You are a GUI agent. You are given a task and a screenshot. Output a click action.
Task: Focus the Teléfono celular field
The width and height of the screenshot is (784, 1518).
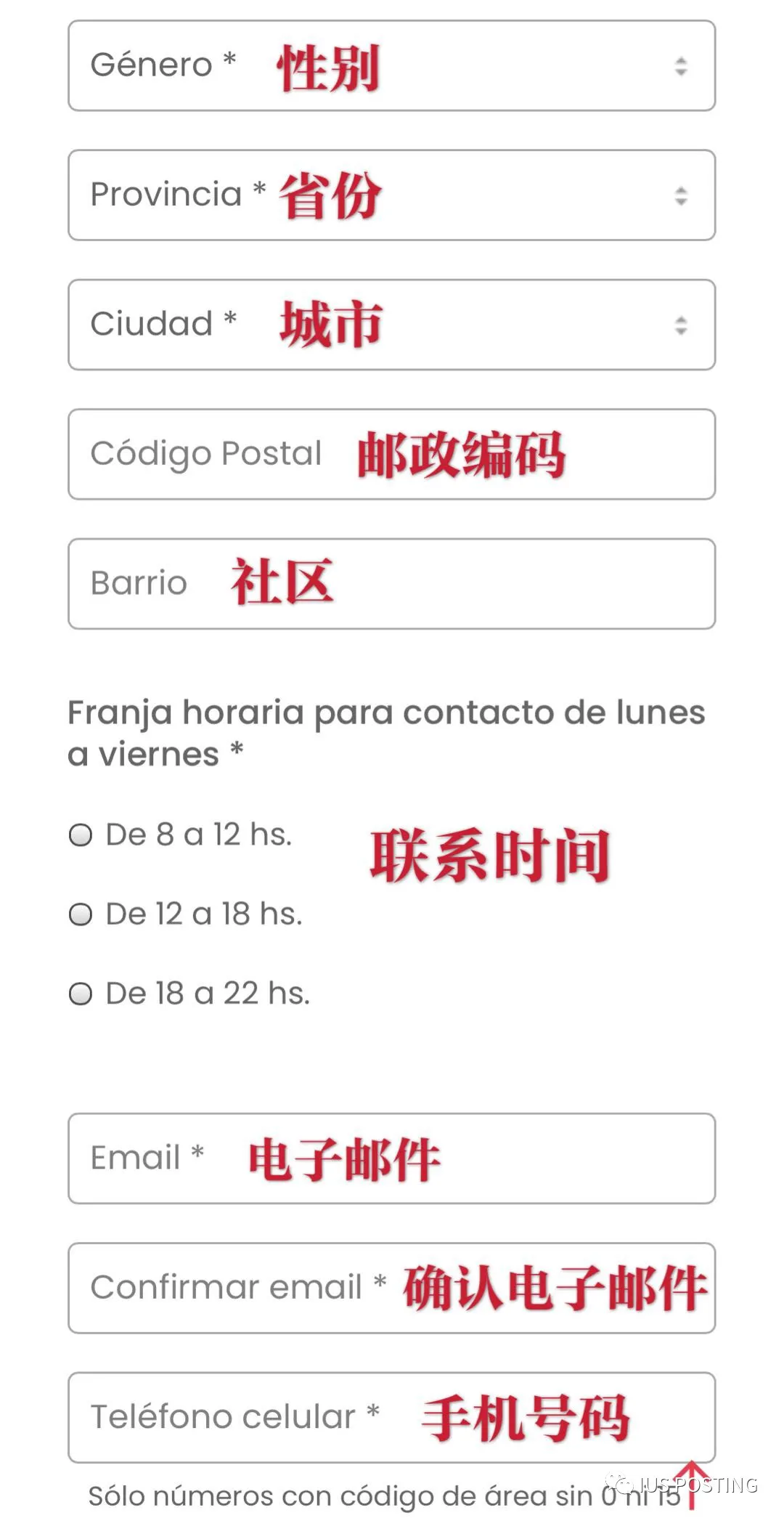tap(392, 1417)
